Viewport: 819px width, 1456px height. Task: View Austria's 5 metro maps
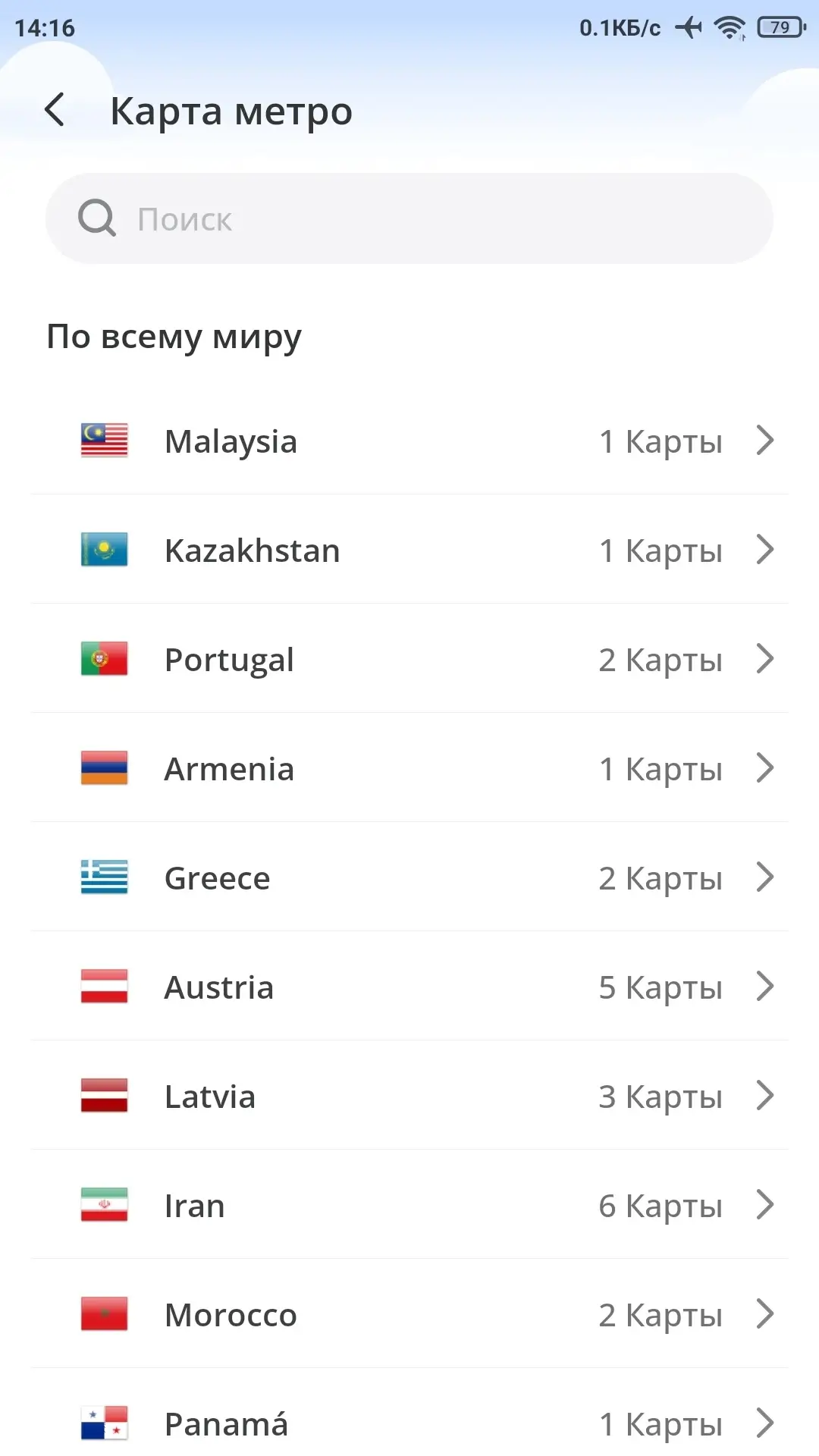point(409,987)
